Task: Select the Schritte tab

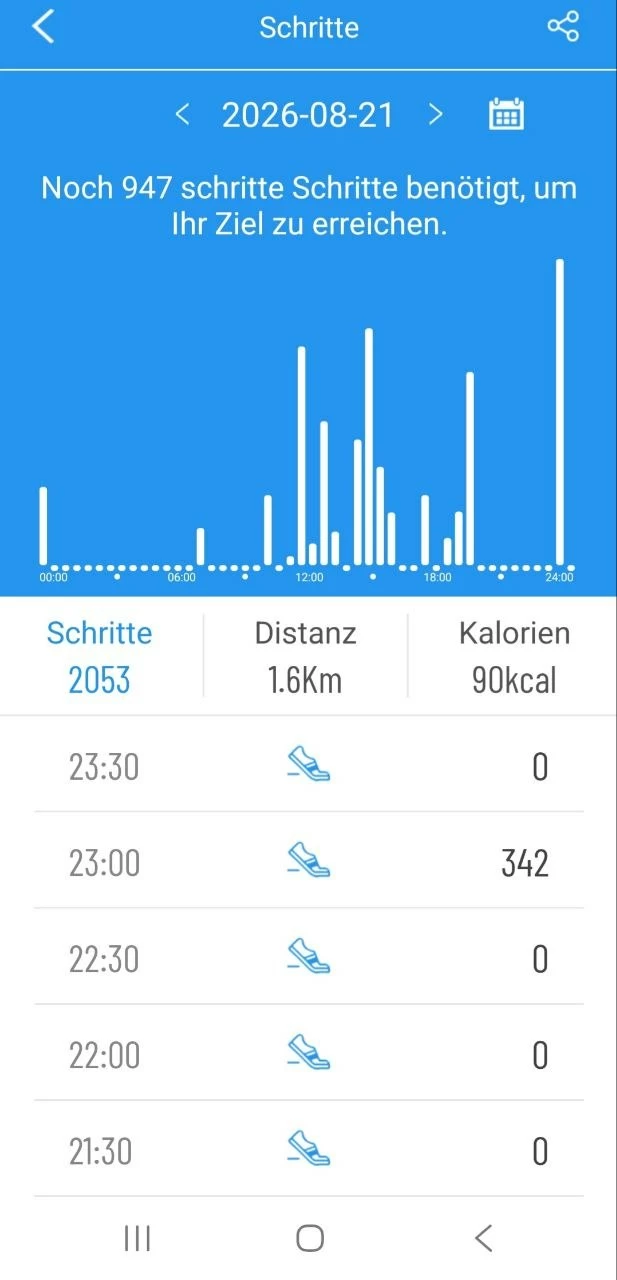Action: pos(100,656)
